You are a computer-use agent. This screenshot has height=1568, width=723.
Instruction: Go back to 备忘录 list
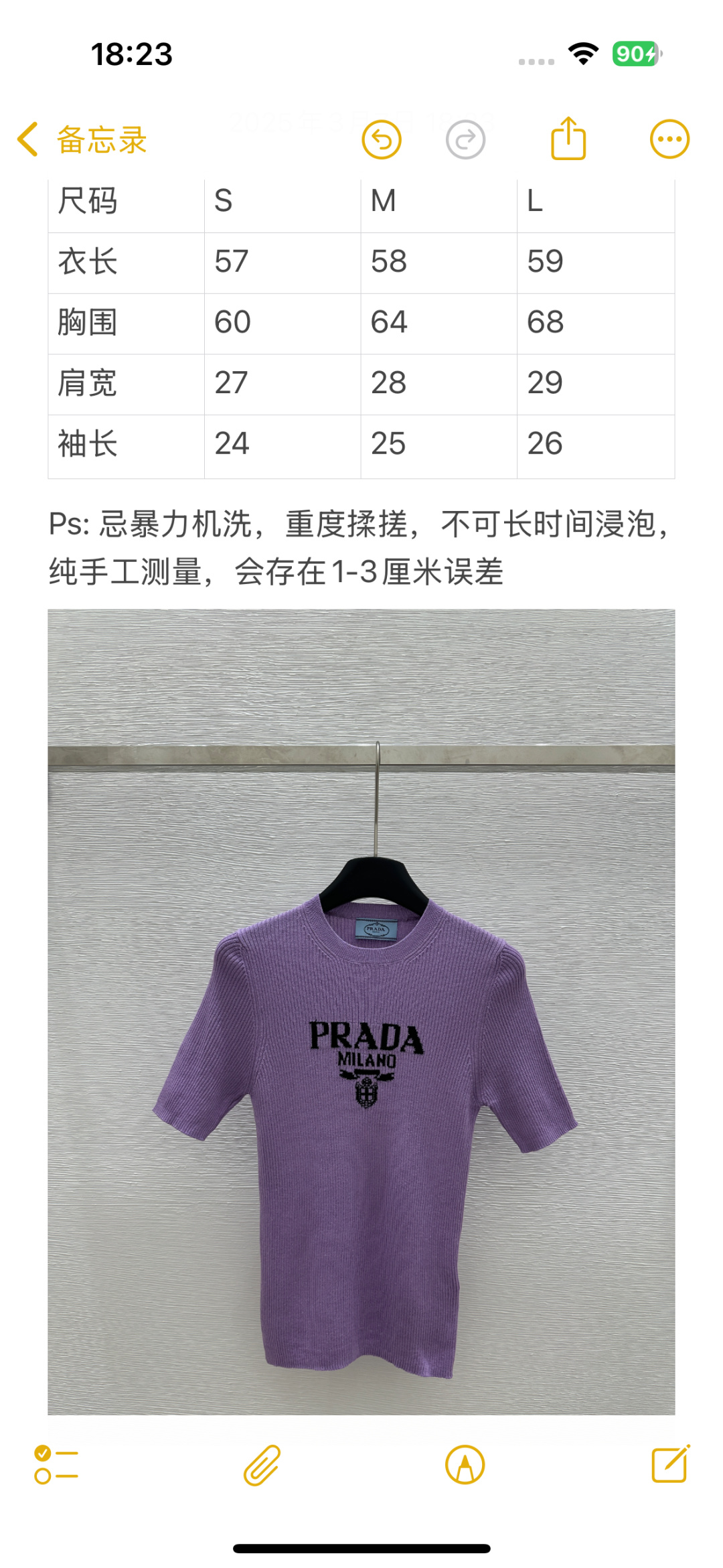(82, 139)
